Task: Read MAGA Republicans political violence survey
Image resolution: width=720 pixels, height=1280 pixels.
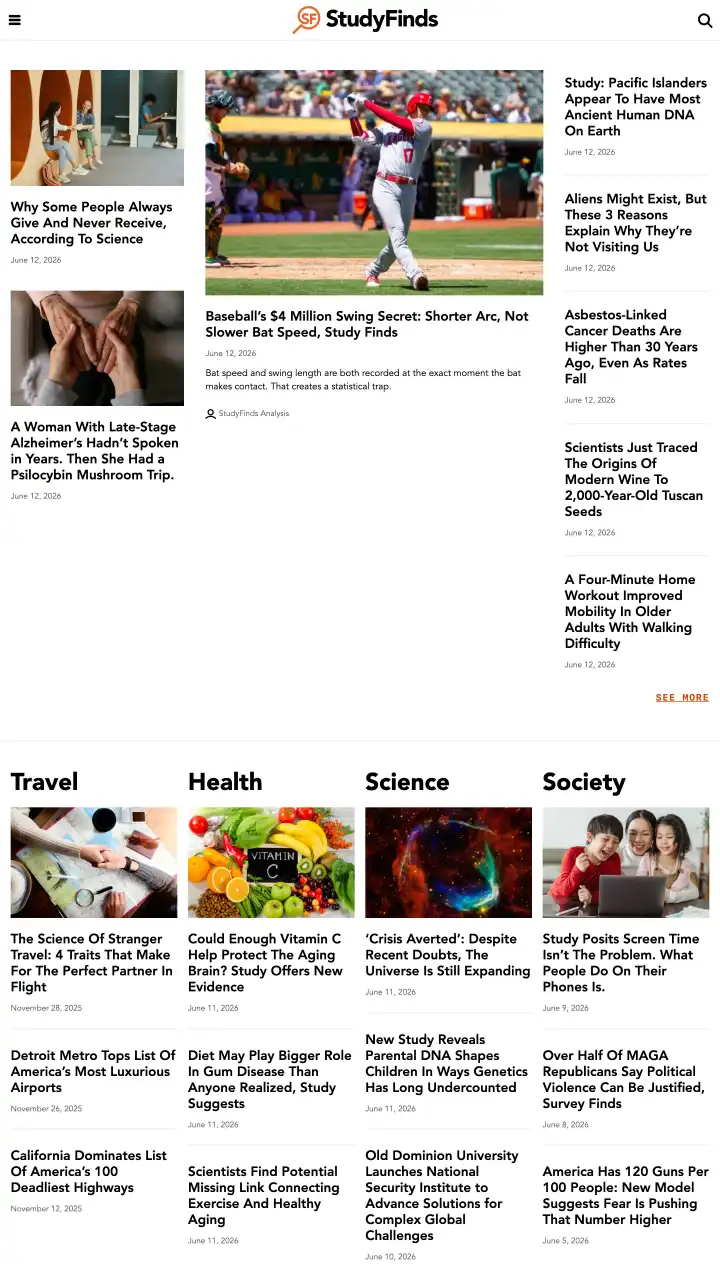Action: [x=624, y=1079]
